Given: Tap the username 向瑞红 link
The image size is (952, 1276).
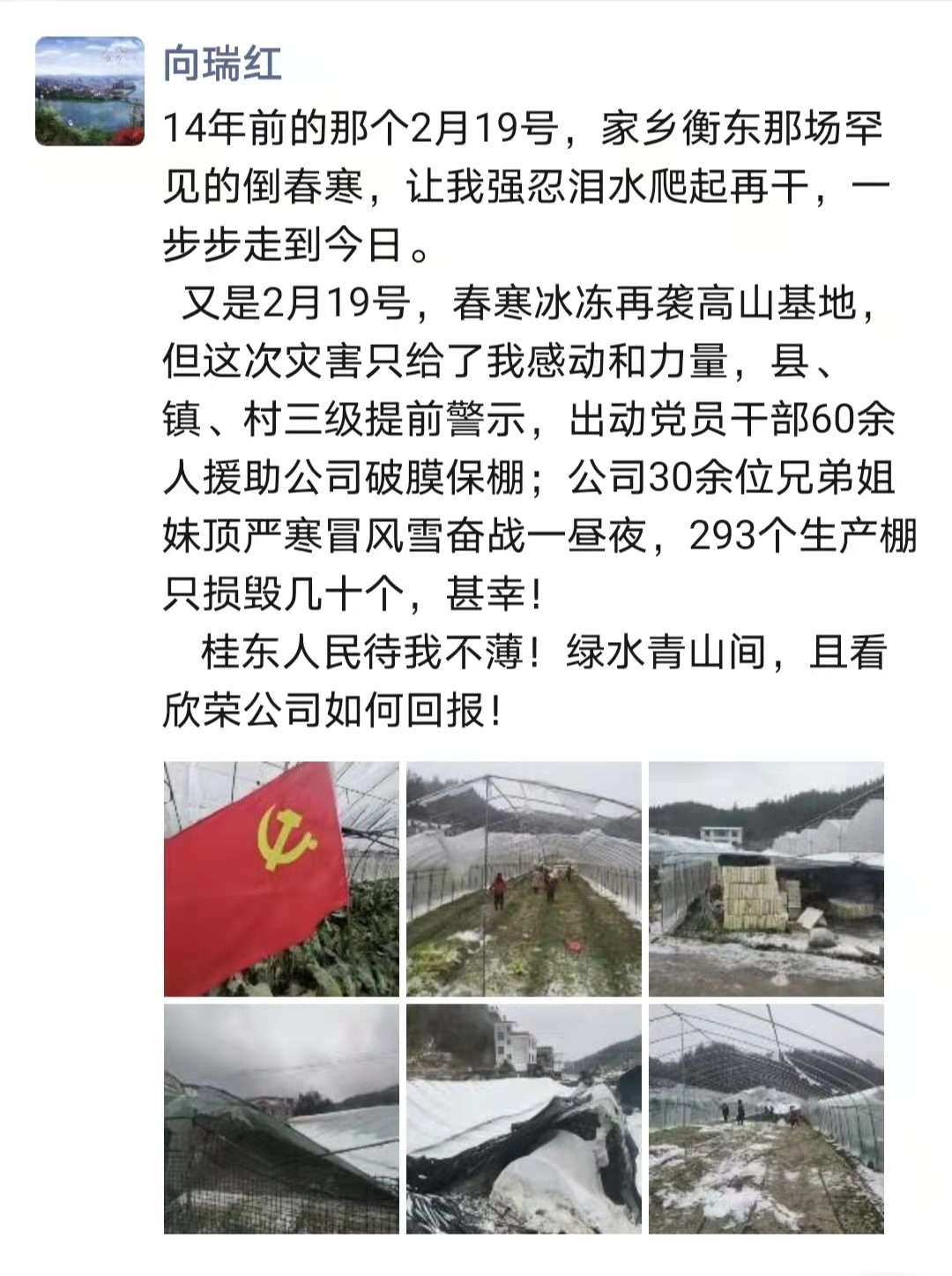Looking at the screenshot, I should coord(222,65).
